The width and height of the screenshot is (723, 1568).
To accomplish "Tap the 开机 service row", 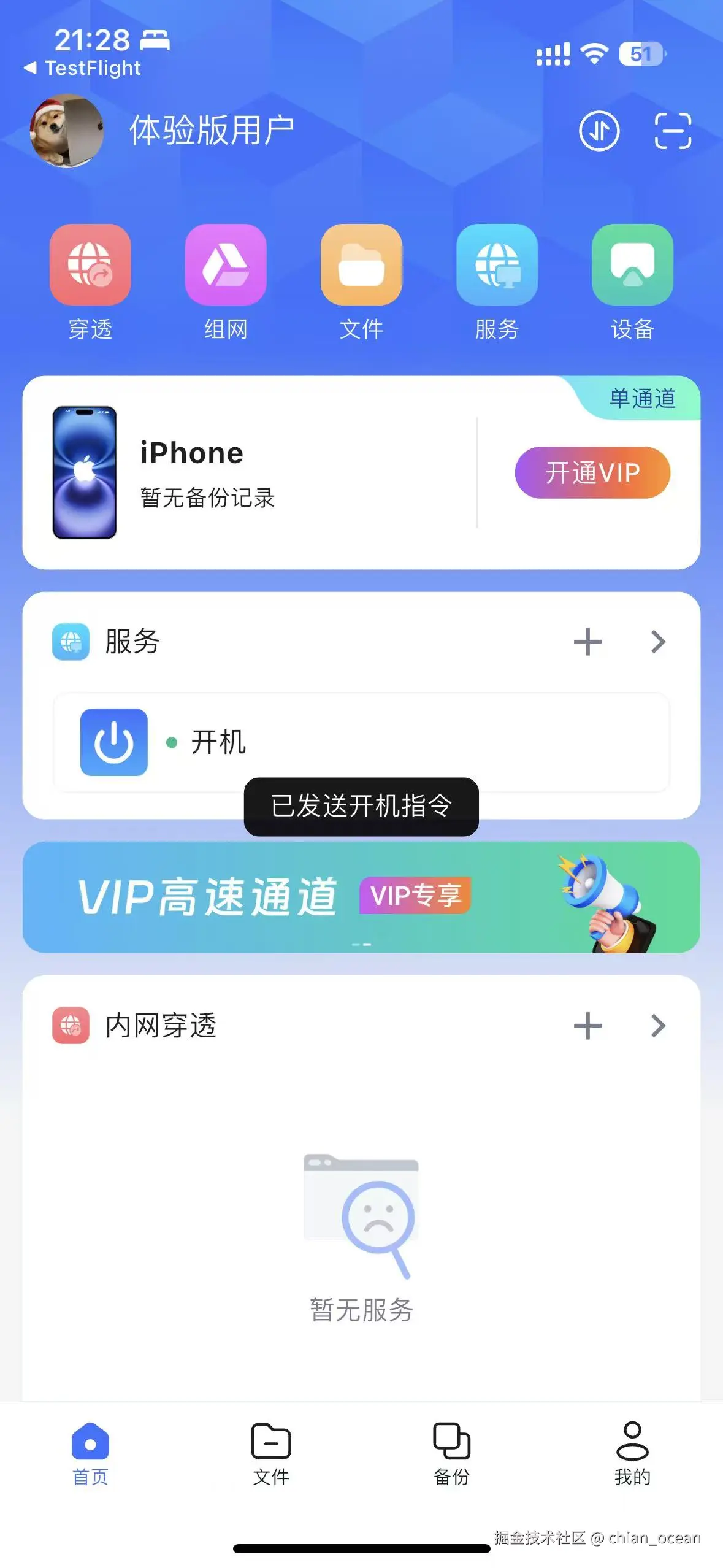I will [361, 742].
